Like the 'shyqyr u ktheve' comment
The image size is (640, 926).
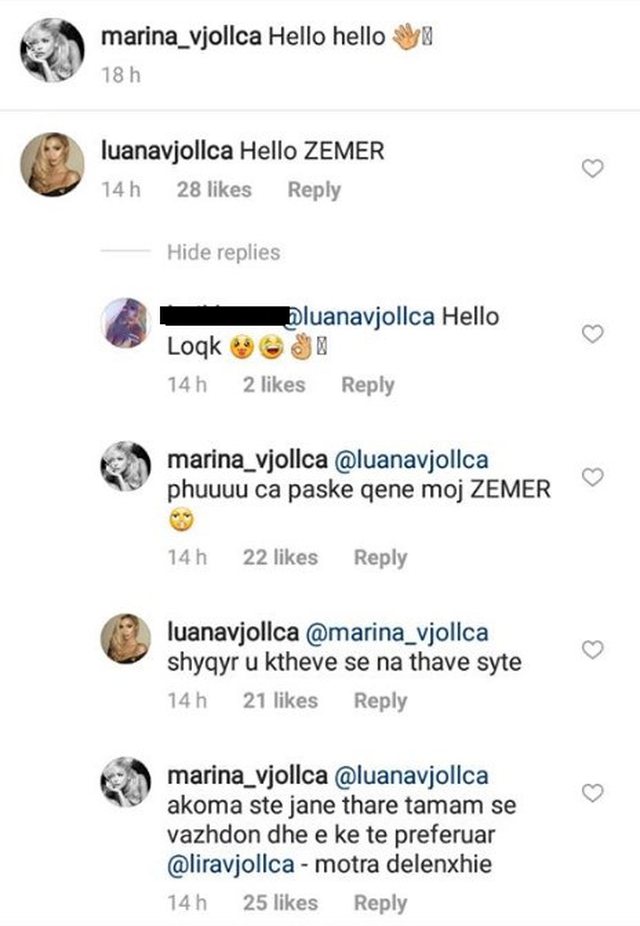coord(592,650)
